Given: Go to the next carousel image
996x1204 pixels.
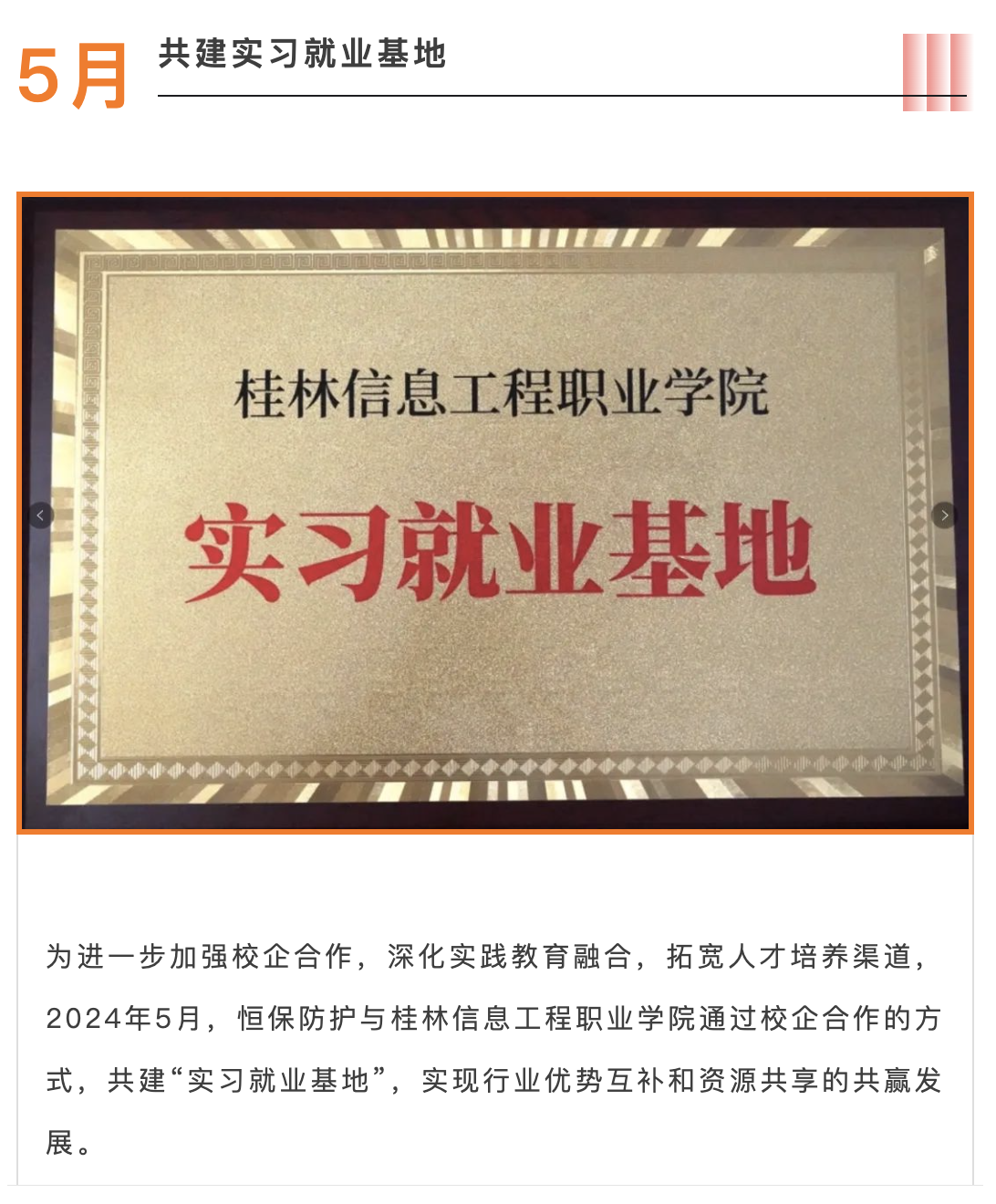Looking at the screenshot, I should [945, 515].
